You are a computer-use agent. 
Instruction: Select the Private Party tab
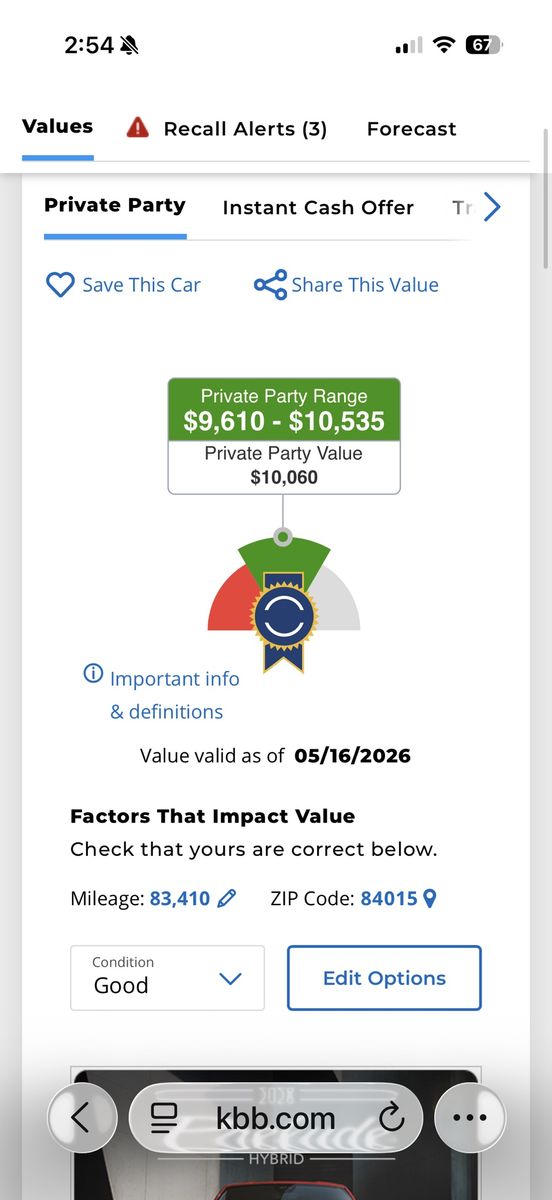point(115,206)
